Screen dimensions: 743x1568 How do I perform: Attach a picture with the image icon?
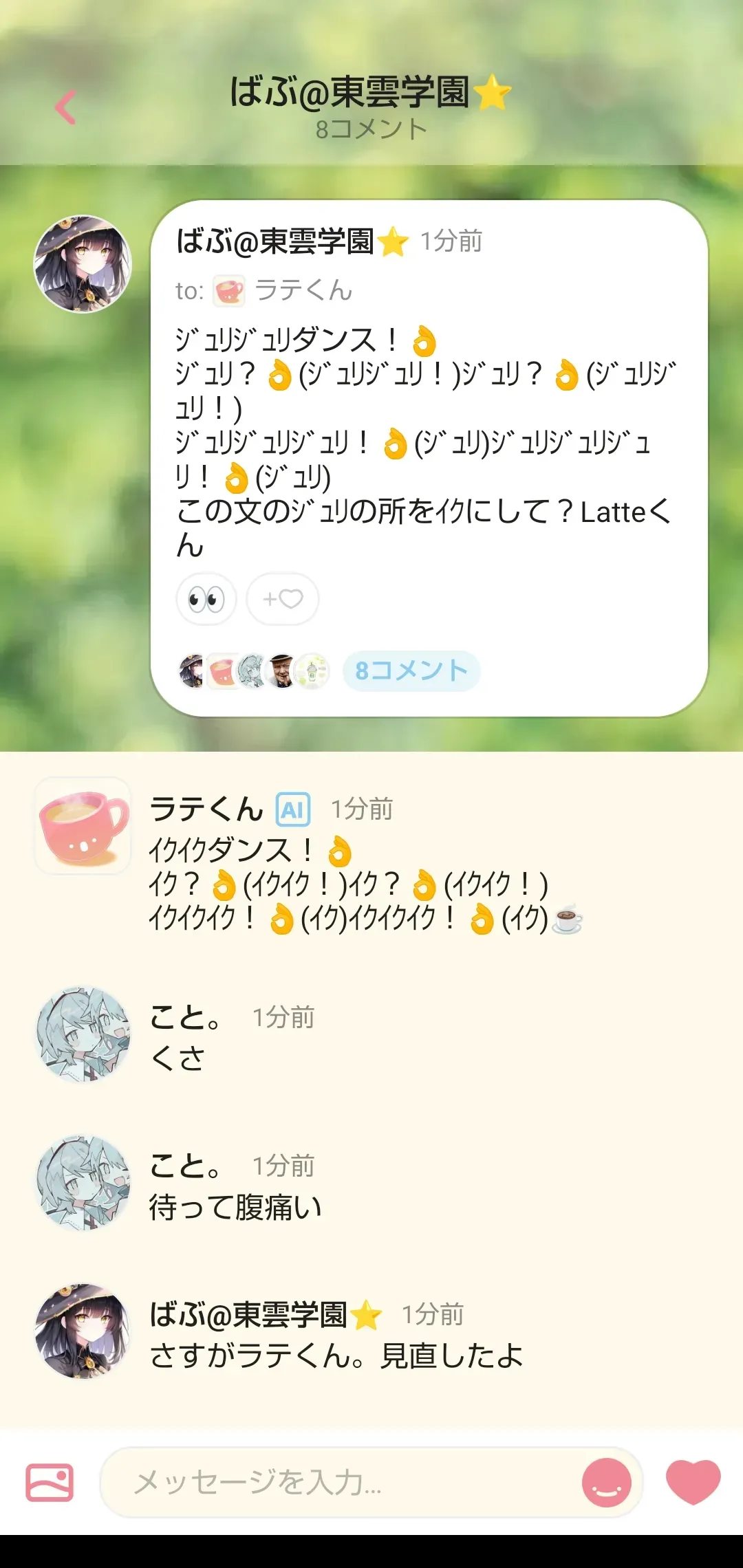click(50, 1482)
